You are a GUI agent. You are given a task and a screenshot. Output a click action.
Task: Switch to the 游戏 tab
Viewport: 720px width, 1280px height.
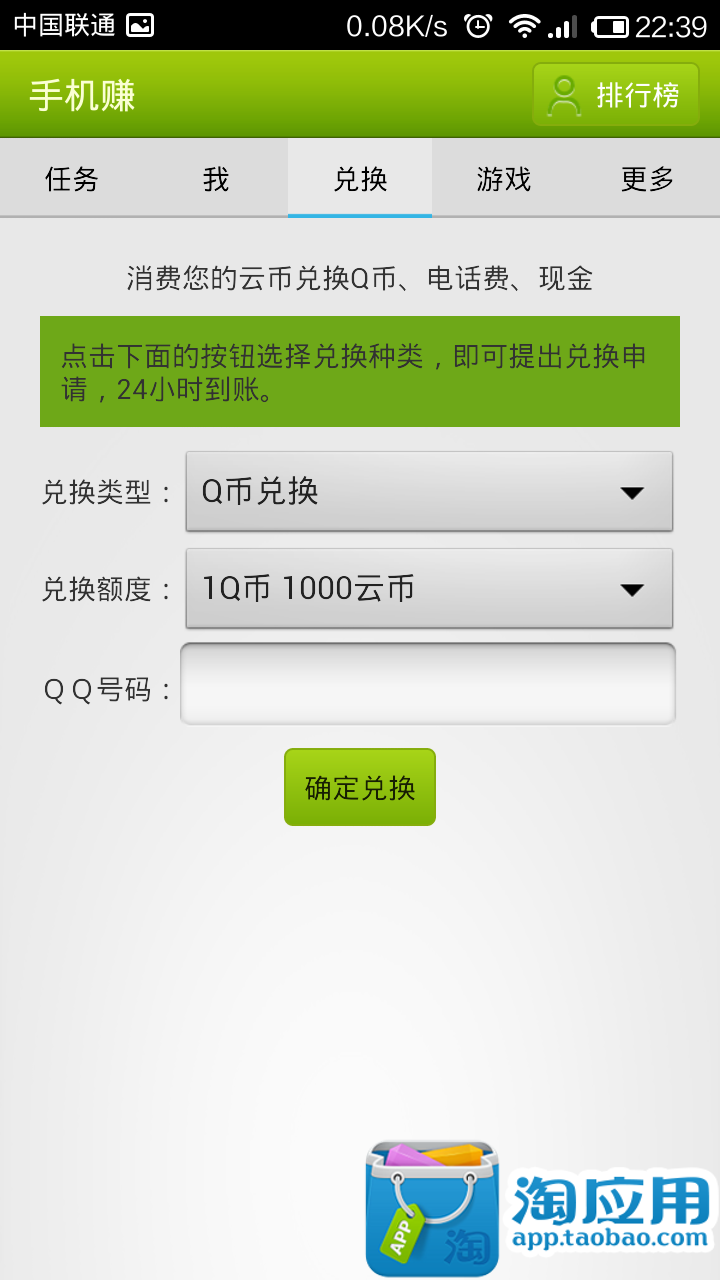[504, 178]
